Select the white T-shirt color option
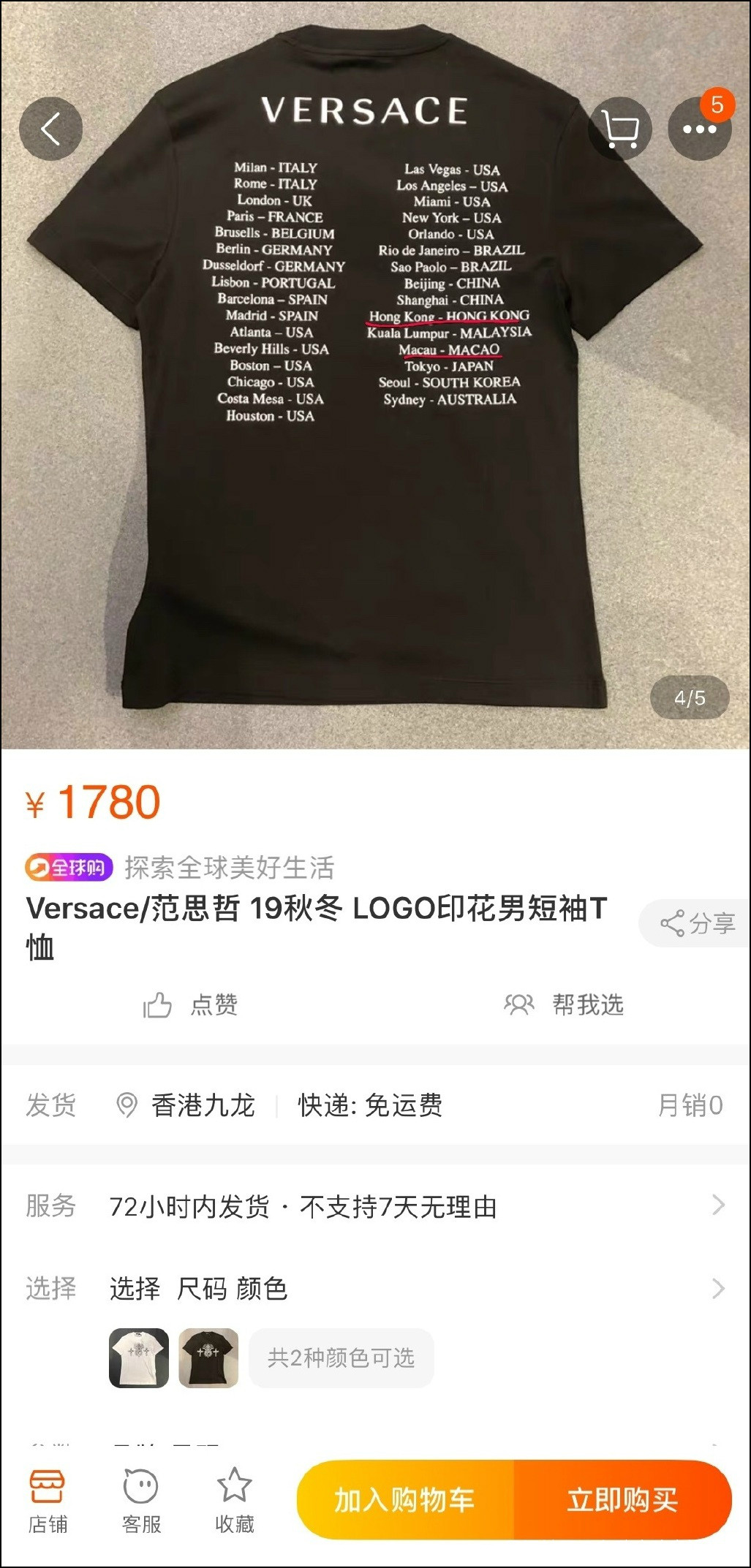751x1568 pixels. point(139,1358)
